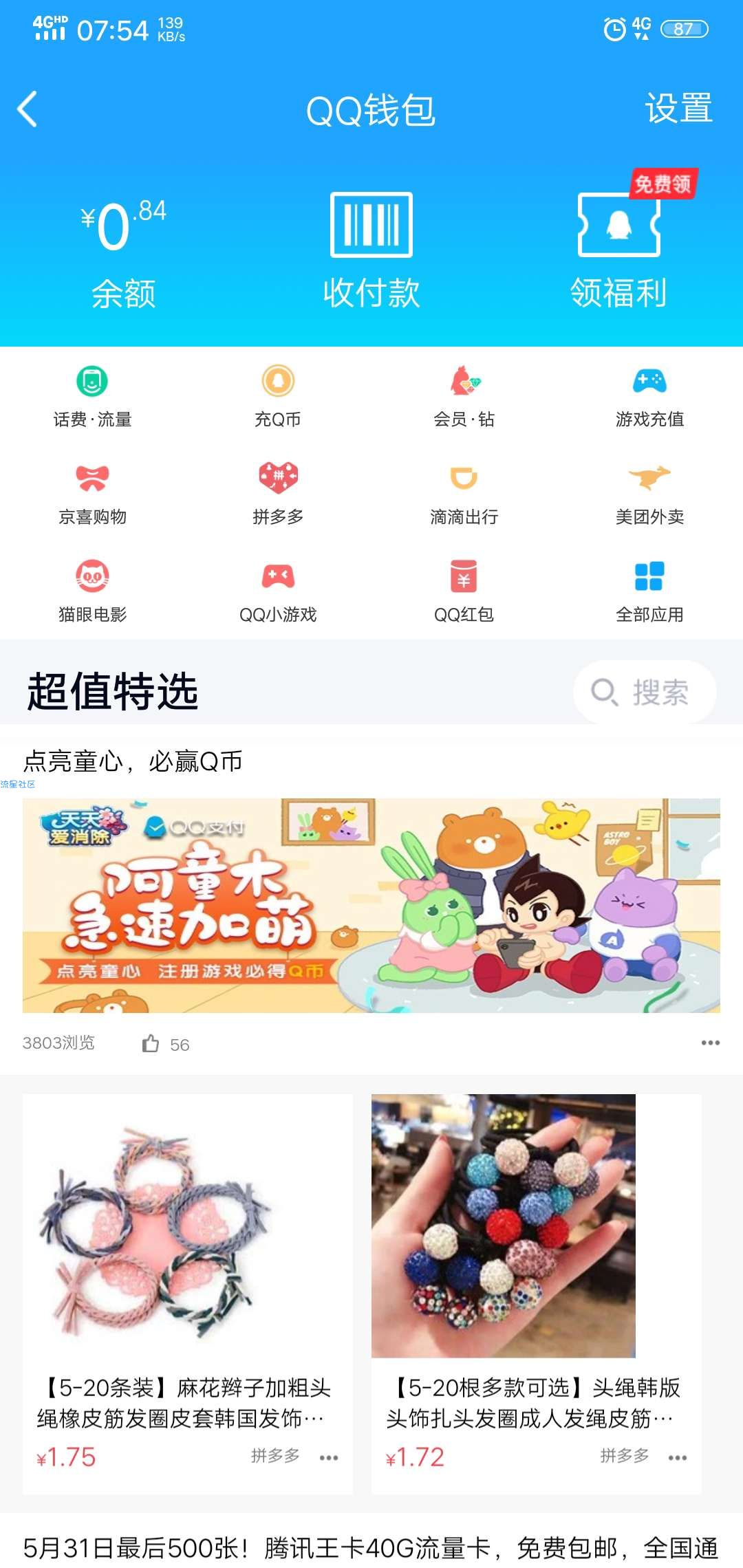Launch 拼多多 from the grid

[x=278, y=494]
